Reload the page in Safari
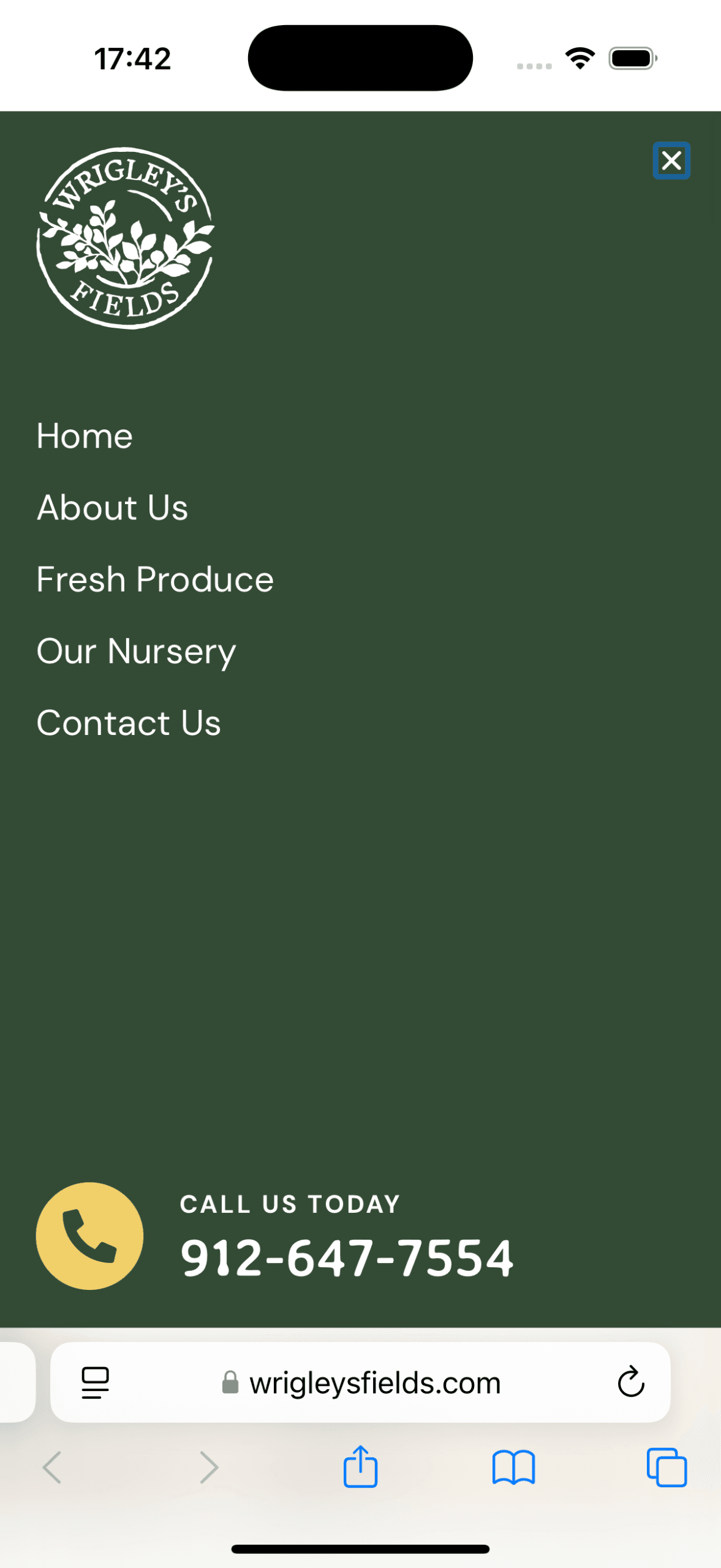721x1568 pixels. [630, 1382]
